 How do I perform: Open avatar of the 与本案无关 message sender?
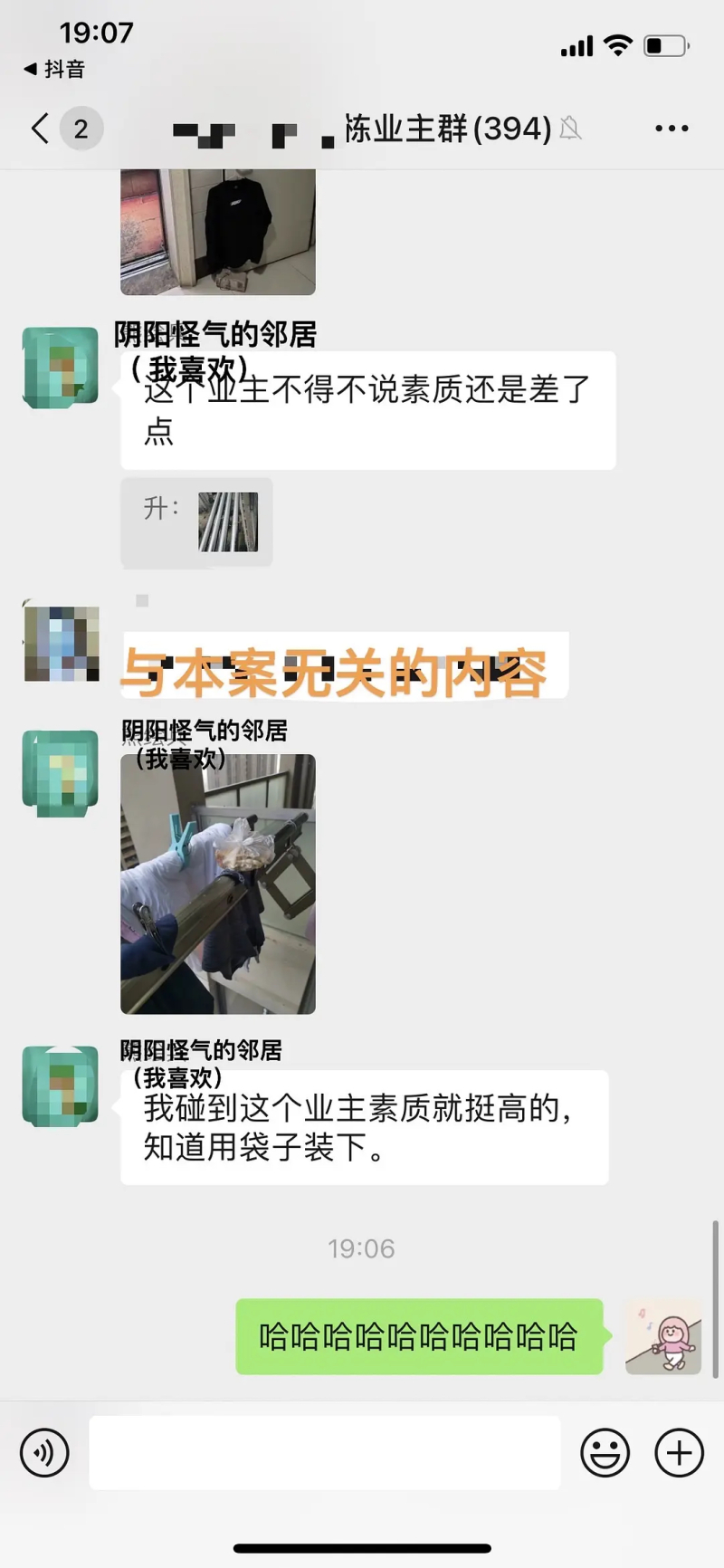61,643
